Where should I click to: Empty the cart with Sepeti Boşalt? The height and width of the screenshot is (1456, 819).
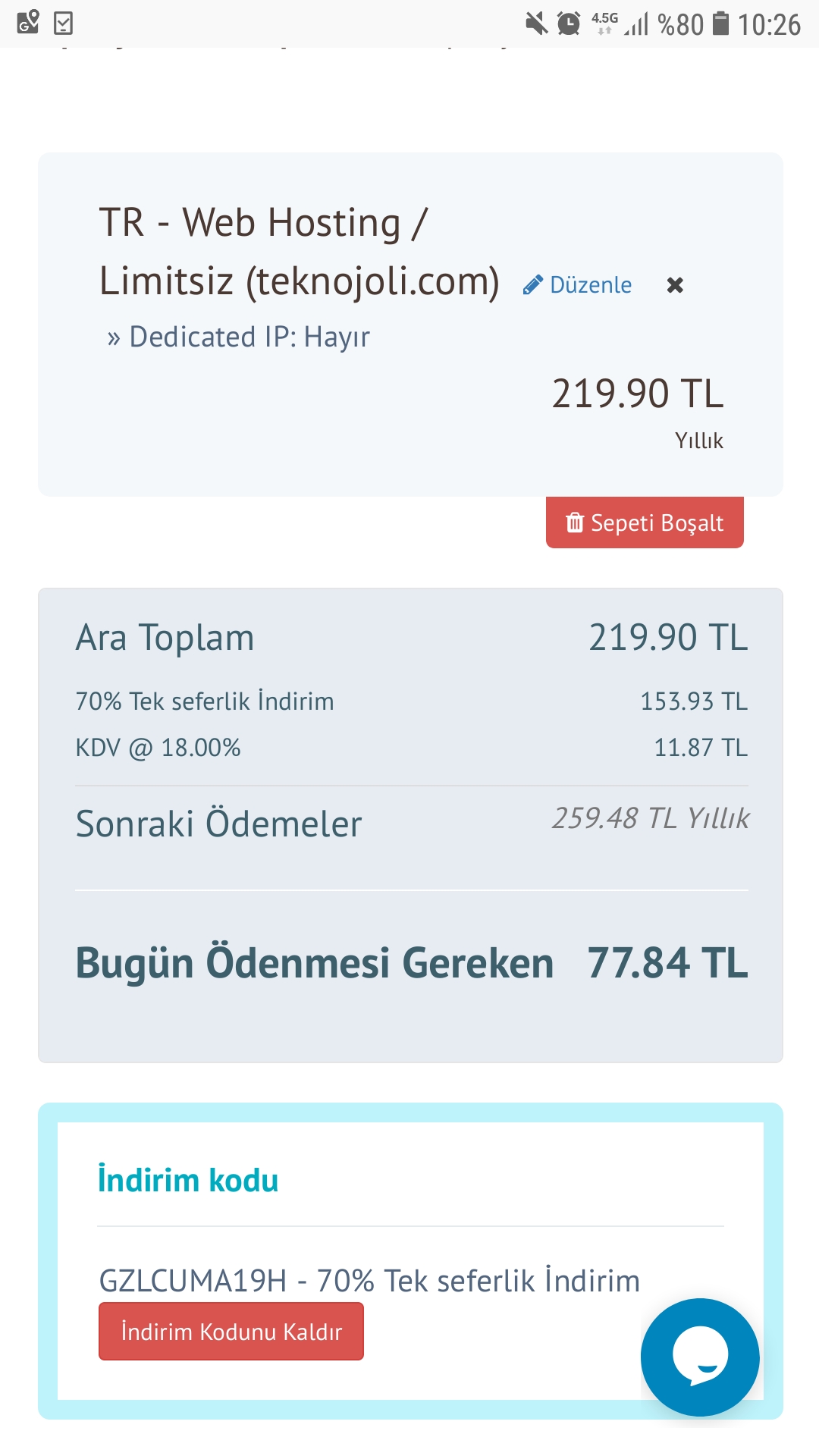click(x=645, y=522)
